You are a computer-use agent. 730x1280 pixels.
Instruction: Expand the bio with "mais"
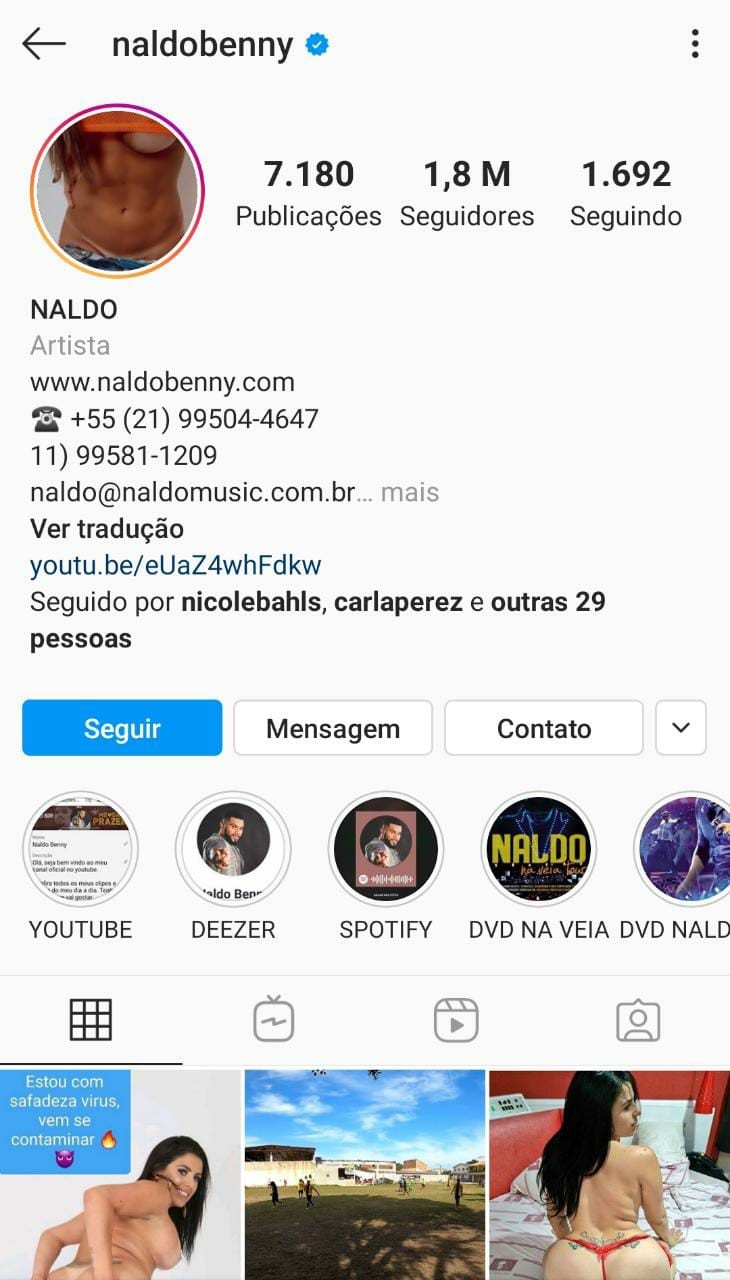410,492
